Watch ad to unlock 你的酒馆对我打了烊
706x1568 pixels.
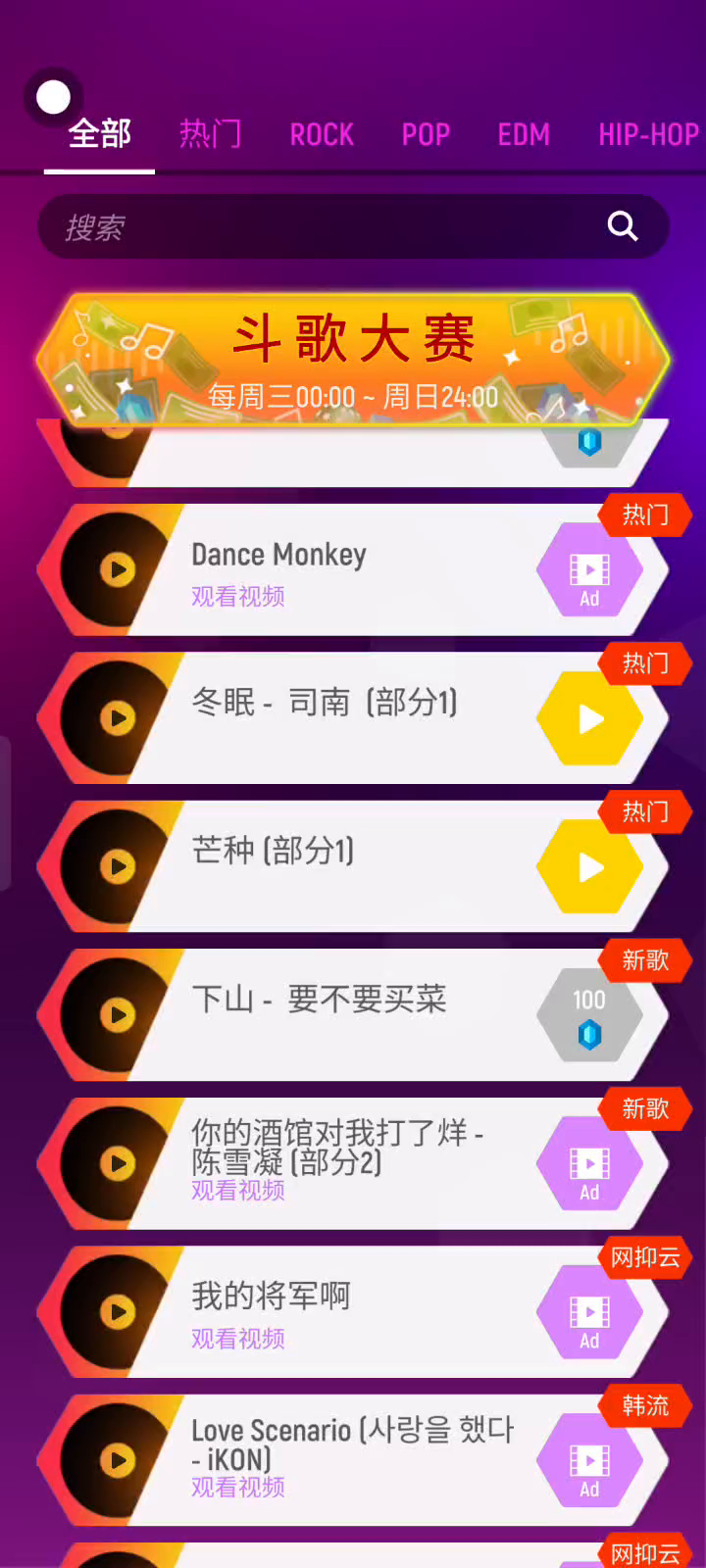[x=589, y=1164]
